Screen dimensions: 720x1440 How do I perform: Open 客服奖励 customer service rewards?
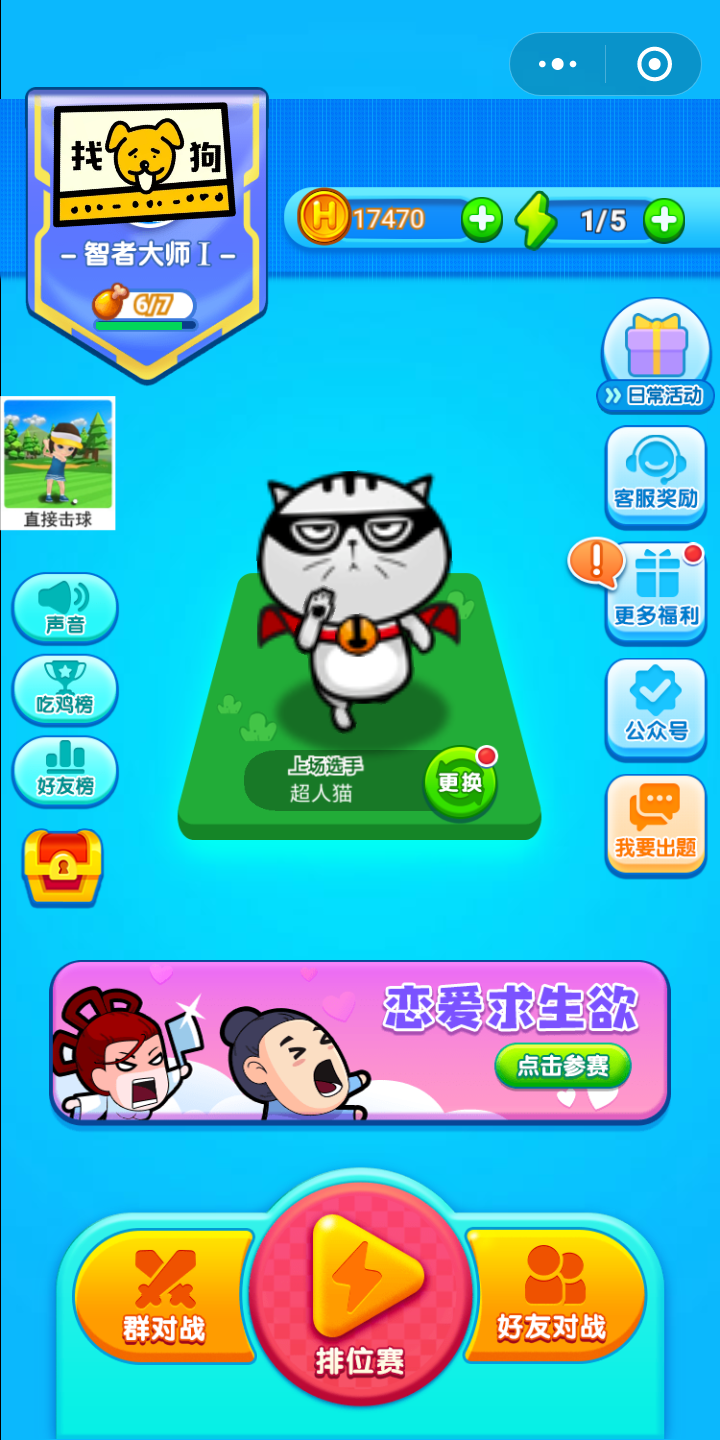tap(656, 476)
